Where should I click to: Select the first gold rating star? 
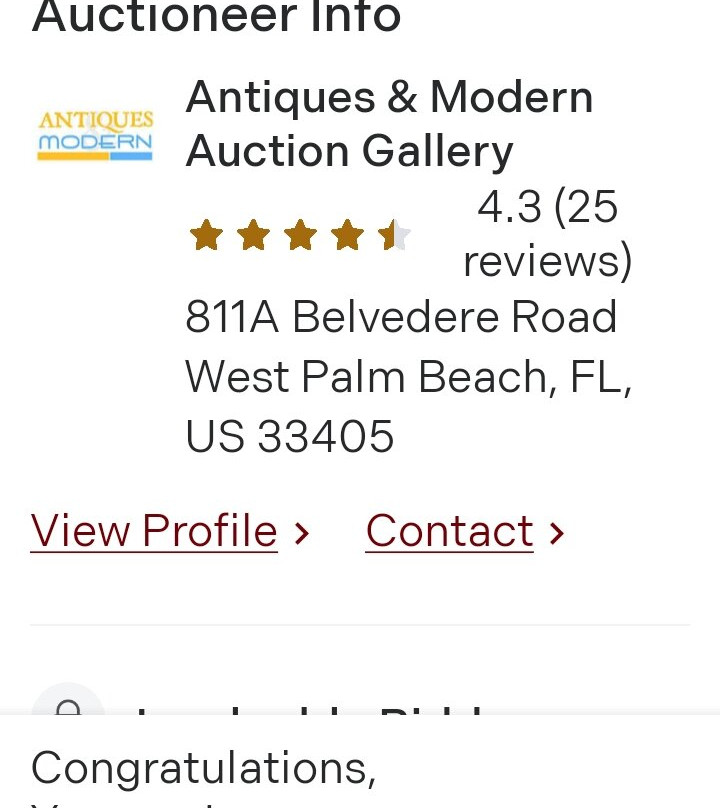206,234
